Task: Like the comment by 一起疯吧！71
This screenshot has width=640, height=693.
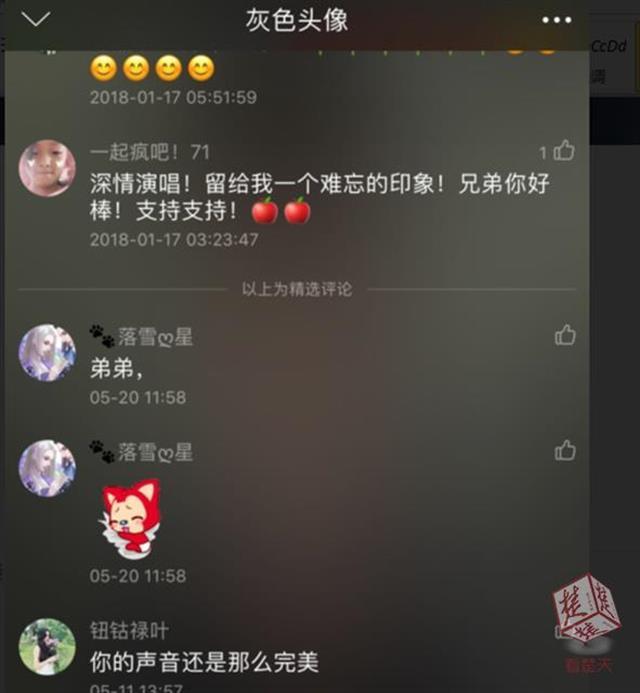Action: (x=564, y=151)
